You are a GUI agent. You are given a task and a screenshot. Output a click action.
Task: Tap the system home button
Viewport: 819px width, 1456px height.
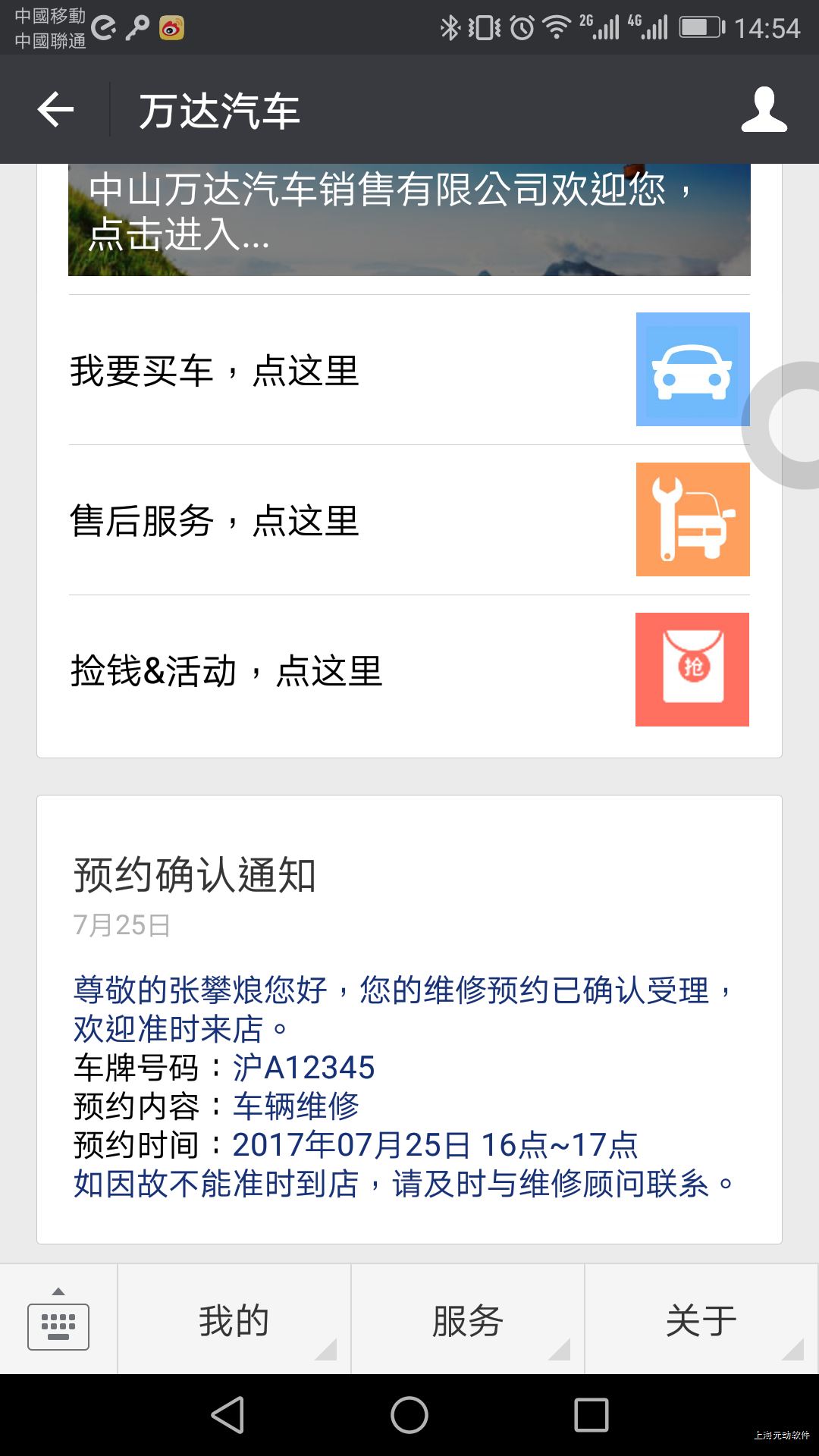(409, 1415)
